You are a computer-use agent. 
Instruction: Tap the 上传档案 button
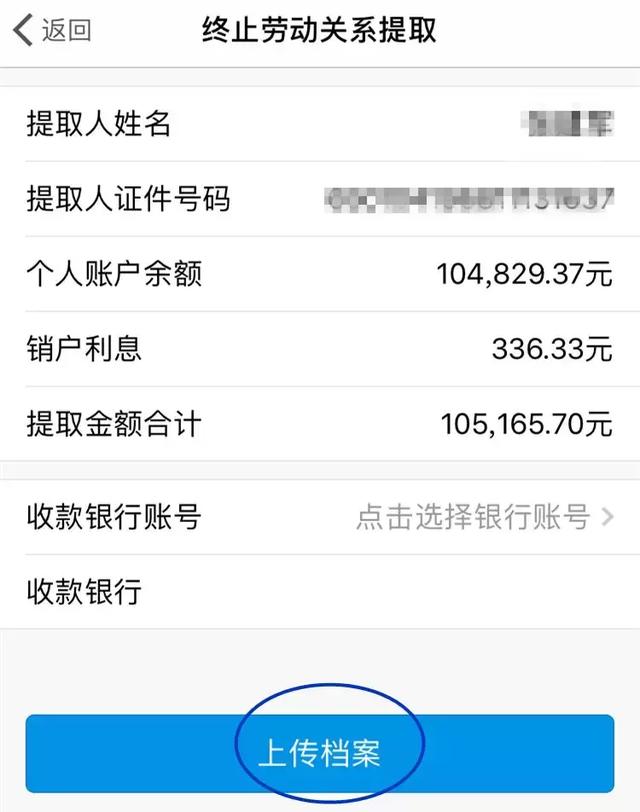click(x=320, y=753)
